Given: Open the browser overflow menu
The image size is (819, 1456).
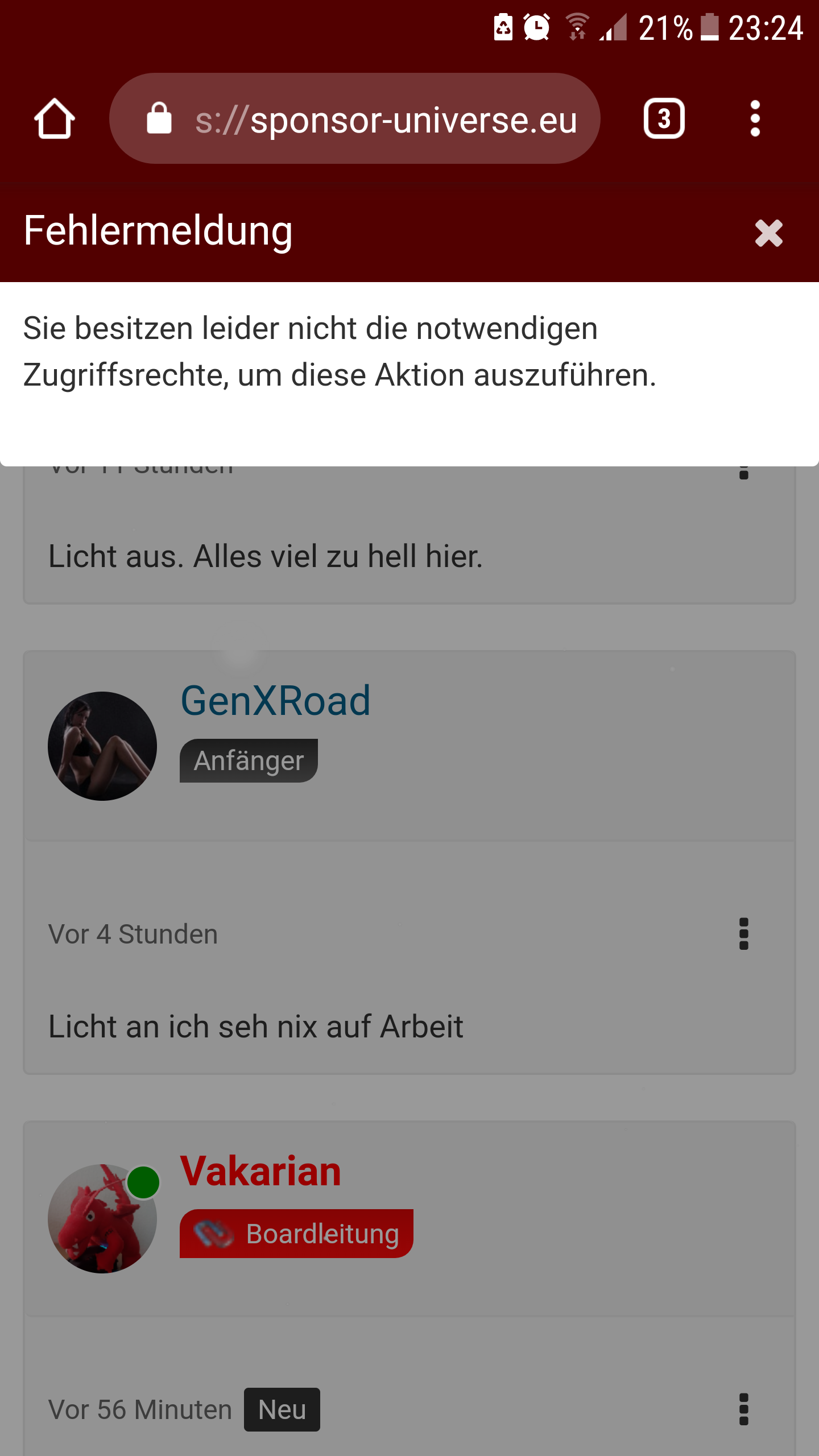Looking at the screenshot, I should click(x=755, y=119).
